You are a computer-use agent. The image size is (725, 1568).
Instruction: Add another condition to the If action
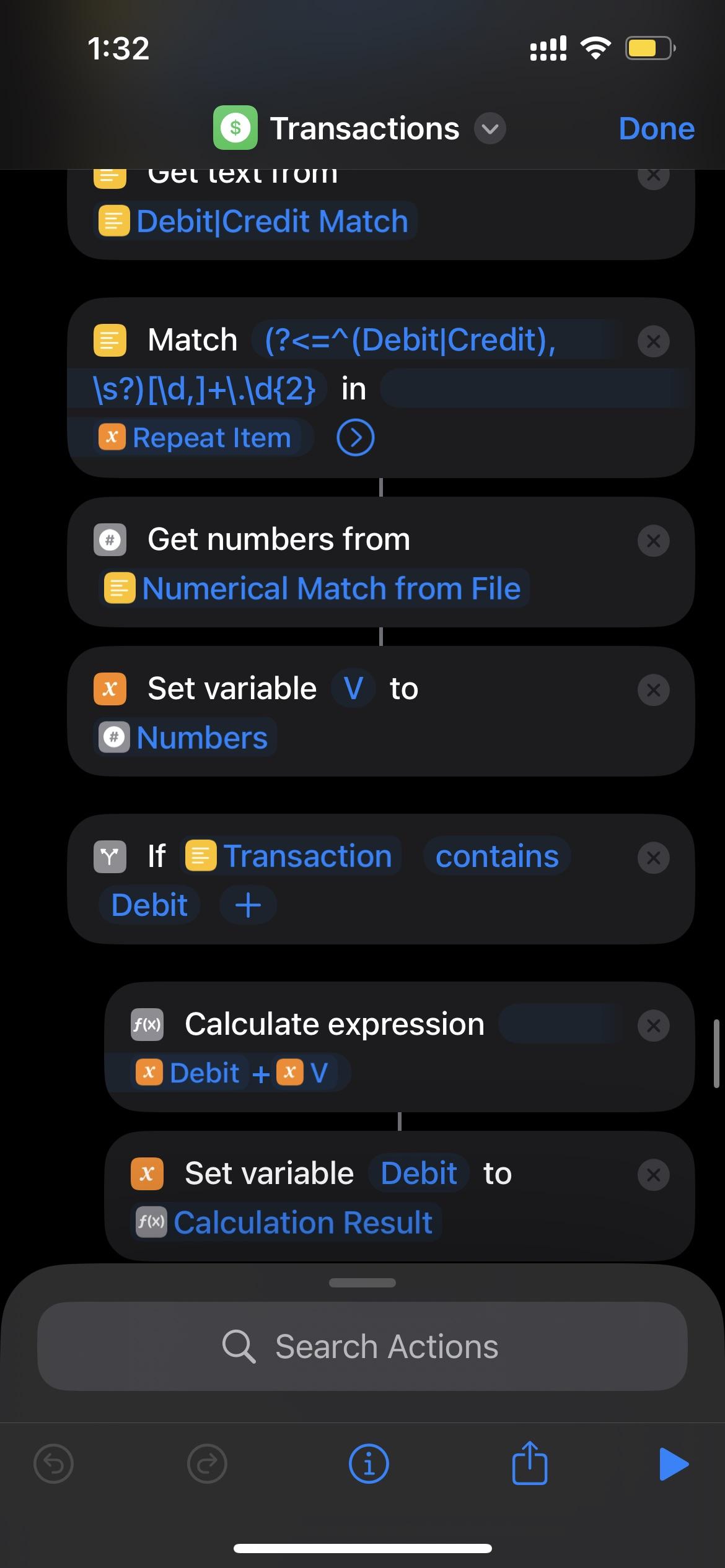(248, 905)
